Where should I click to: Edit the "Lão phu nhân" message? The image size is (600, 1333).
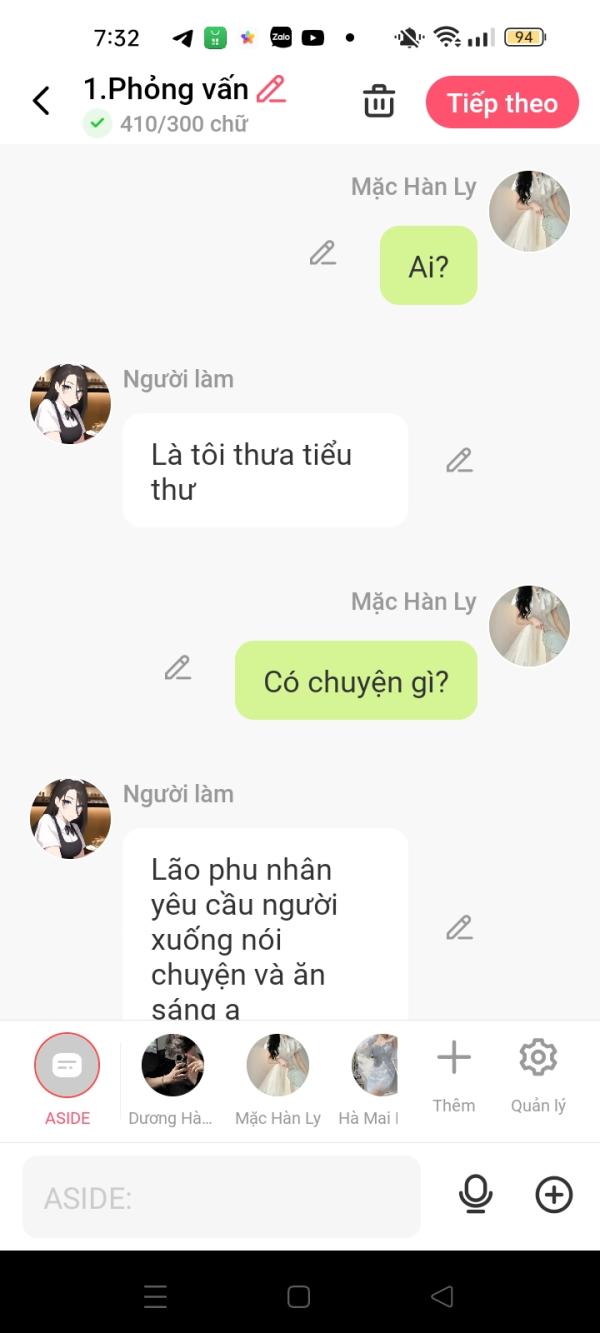click(x=459, y=928)
